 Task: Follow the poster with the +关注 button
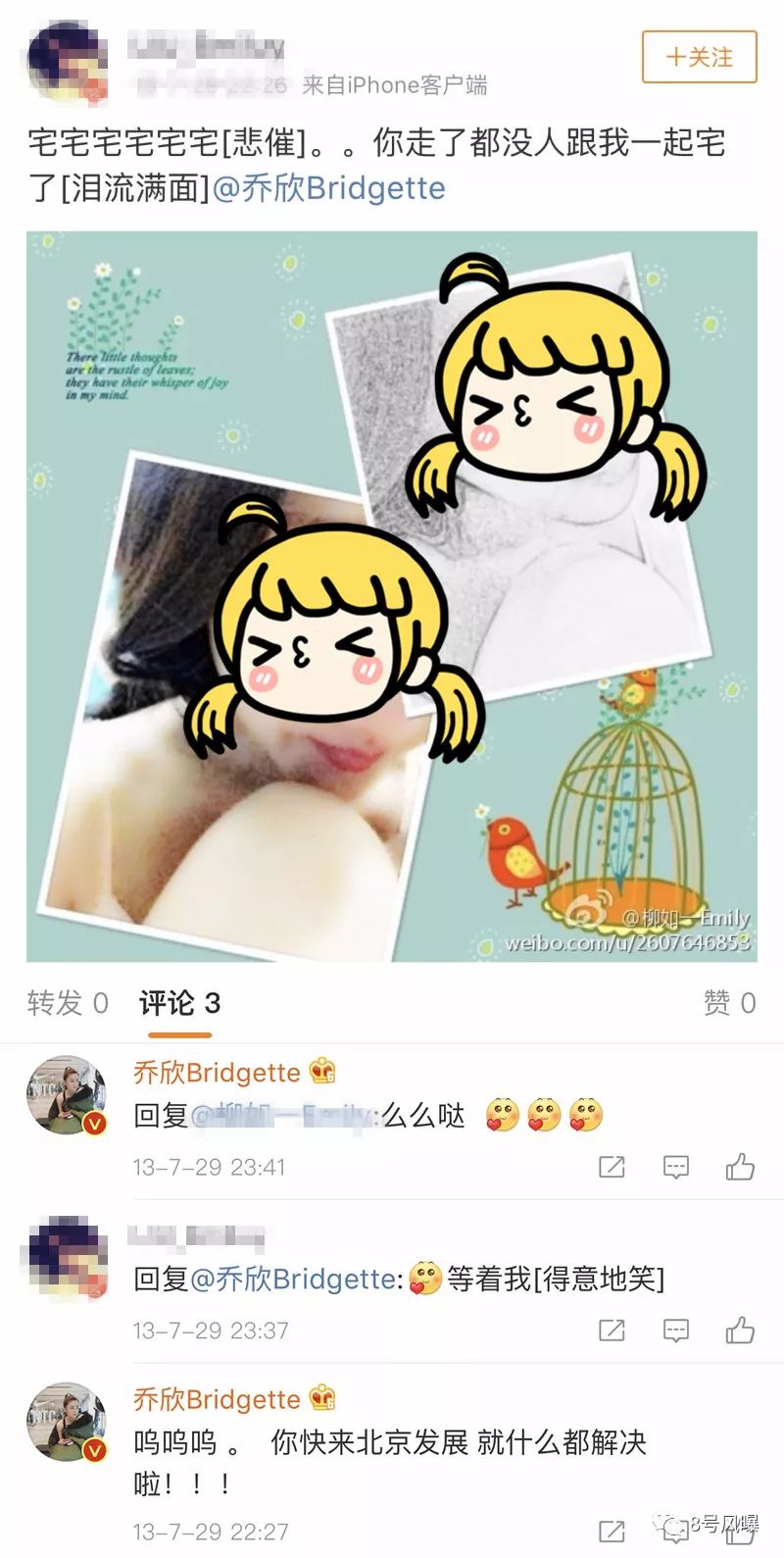click(x=700, y=57)
